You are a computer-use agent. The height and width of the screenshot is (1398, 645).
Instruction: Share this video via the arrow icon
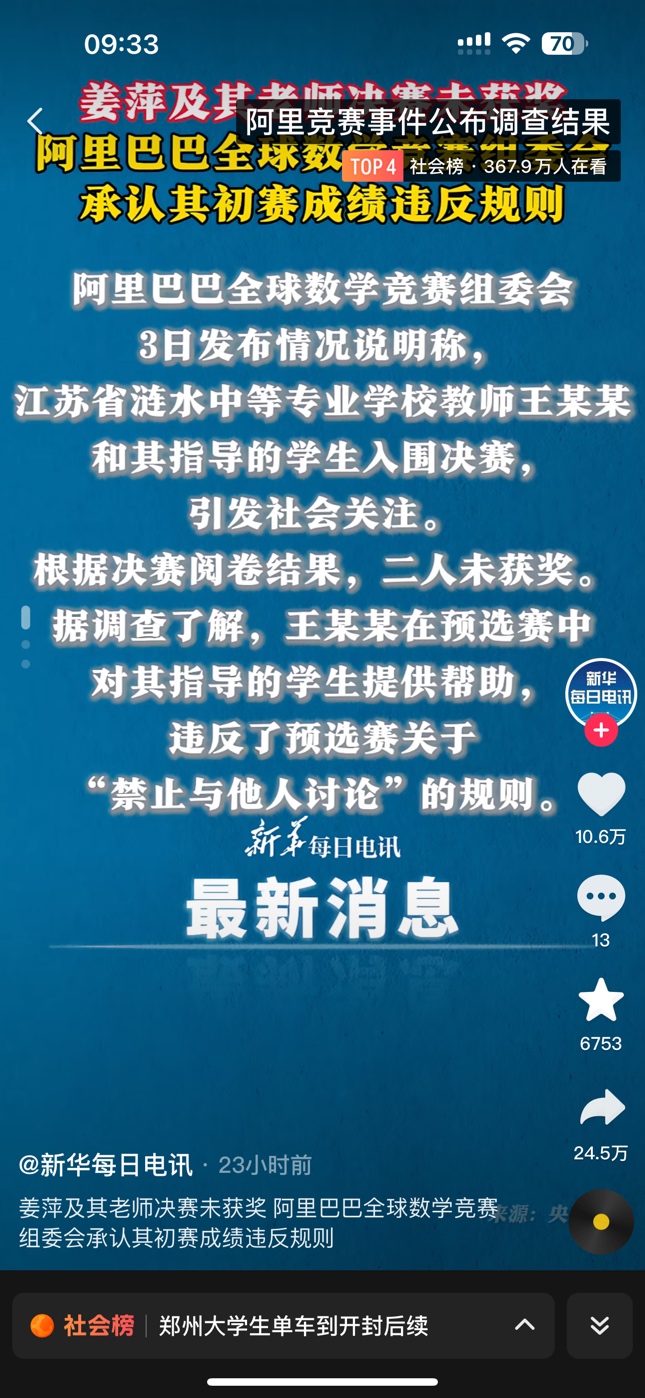click(601, 1108)
